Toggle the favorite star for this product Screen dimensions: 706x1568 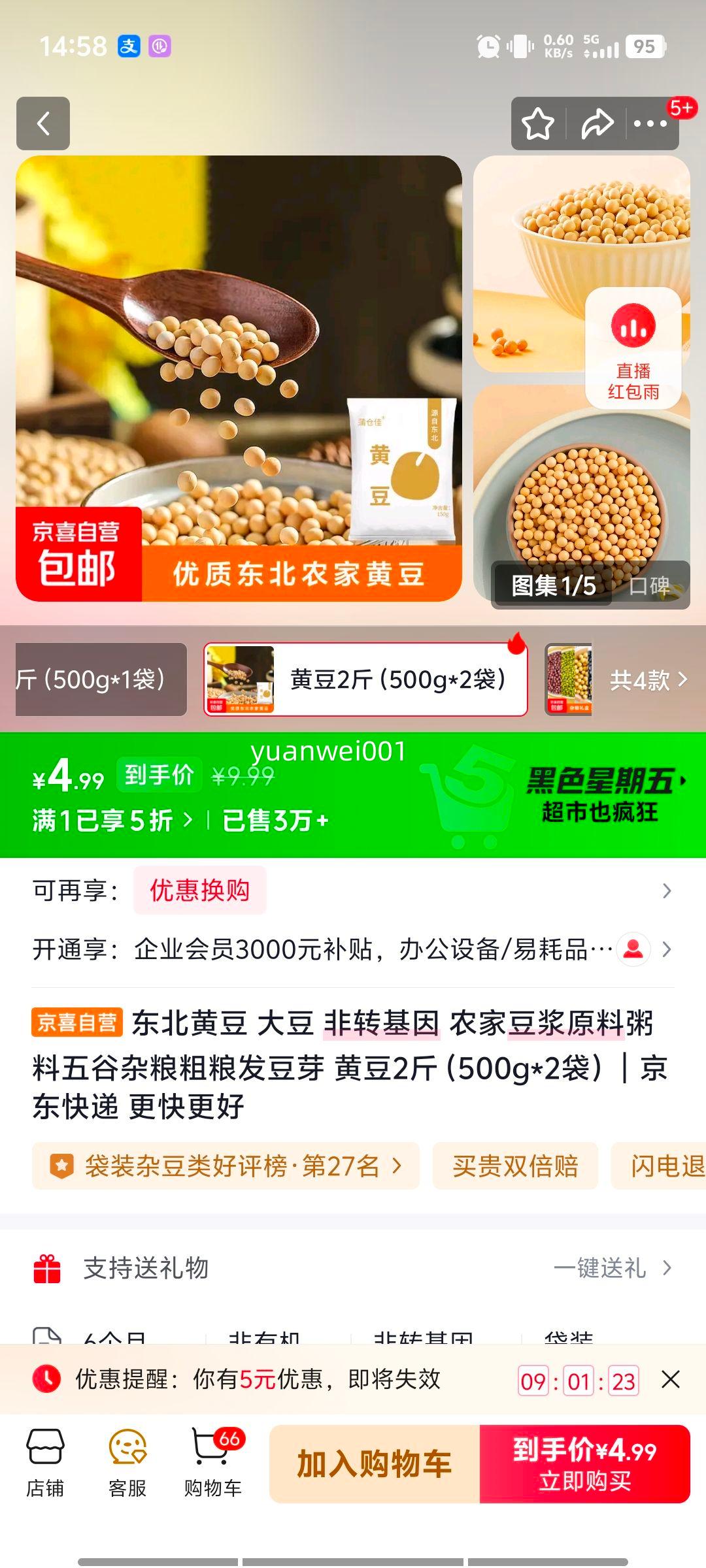[x=538, y=123]
